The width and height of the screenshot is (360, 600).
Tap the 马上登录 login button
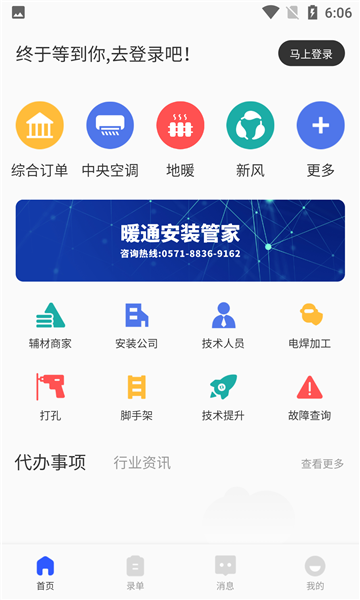click(x=311, y=54)
